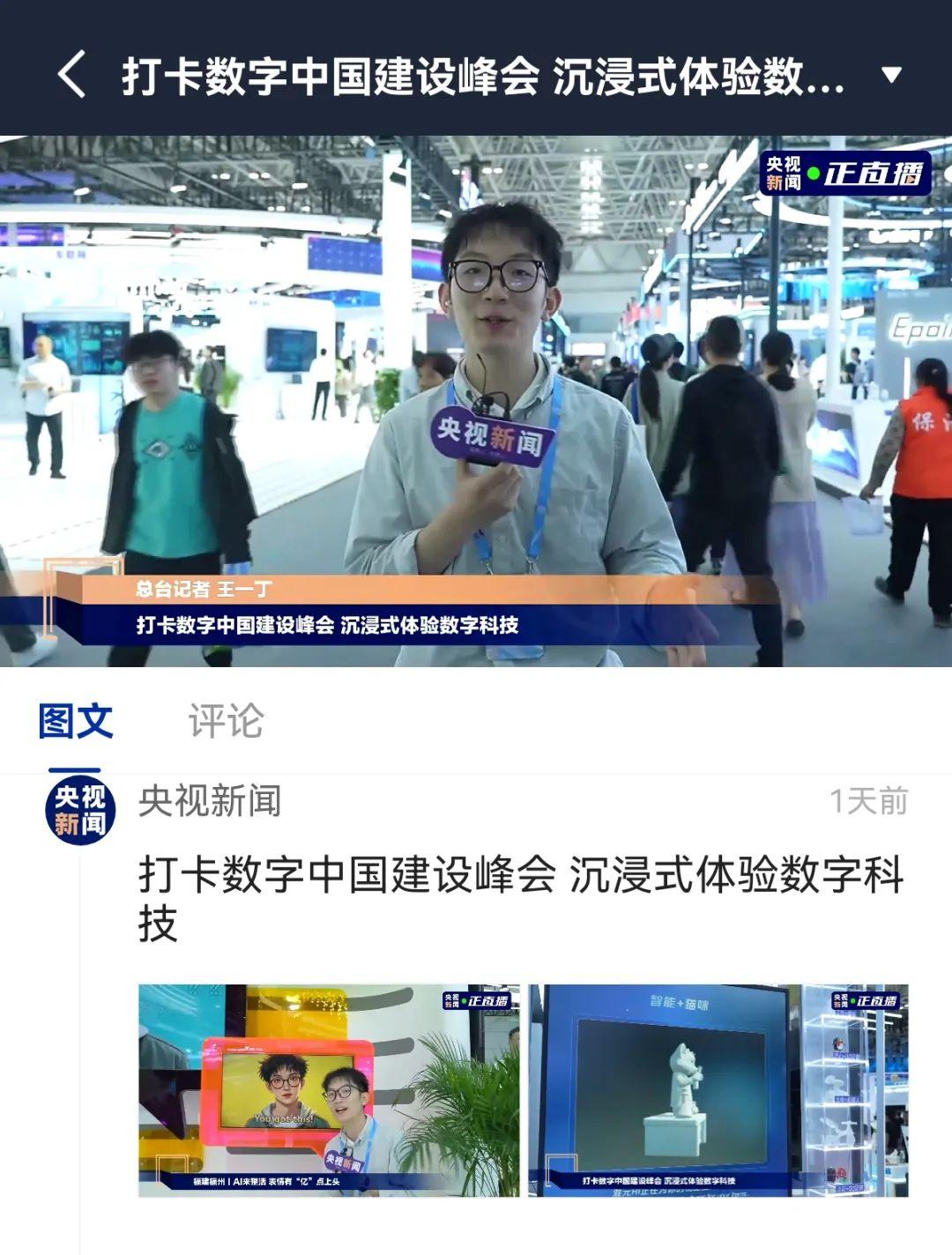This screenshot has height=1255, width=952.
Task: Open the AI cartoon portrait image
Action: pyautogui.click(x=329, y=1090)
